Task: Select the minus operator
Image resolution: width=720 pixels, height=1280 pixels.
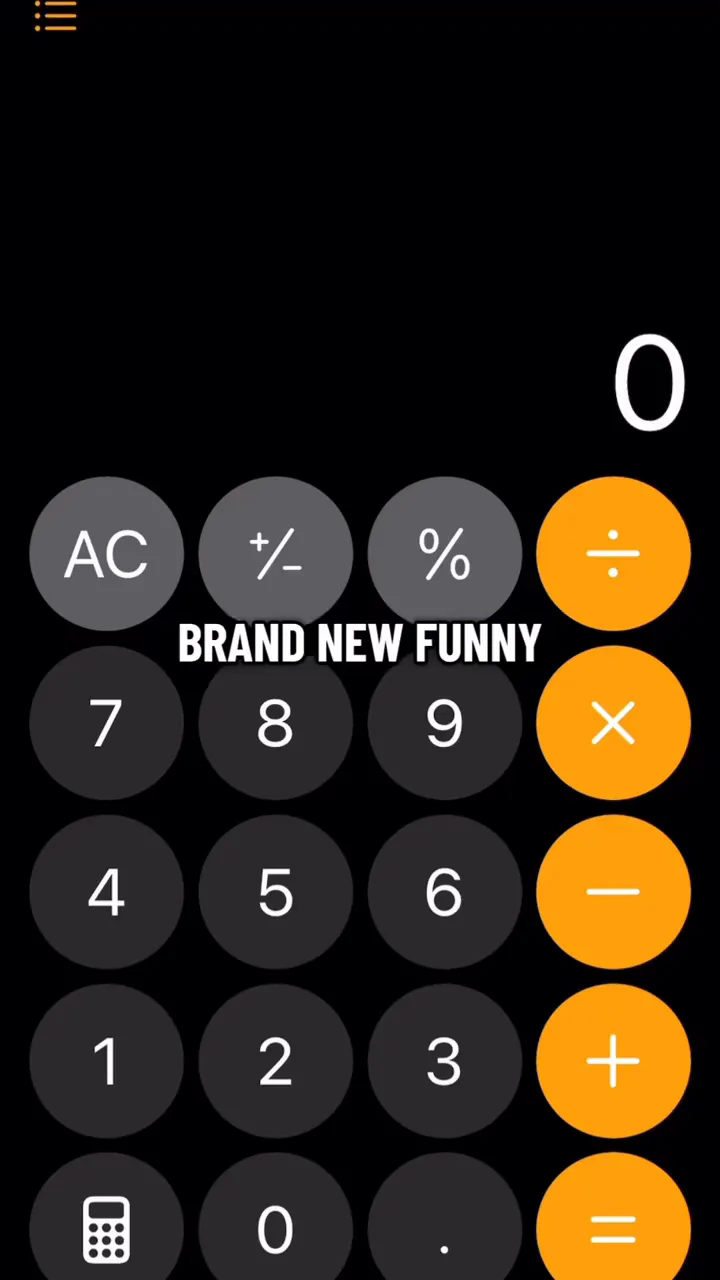Action: (613, 891)
